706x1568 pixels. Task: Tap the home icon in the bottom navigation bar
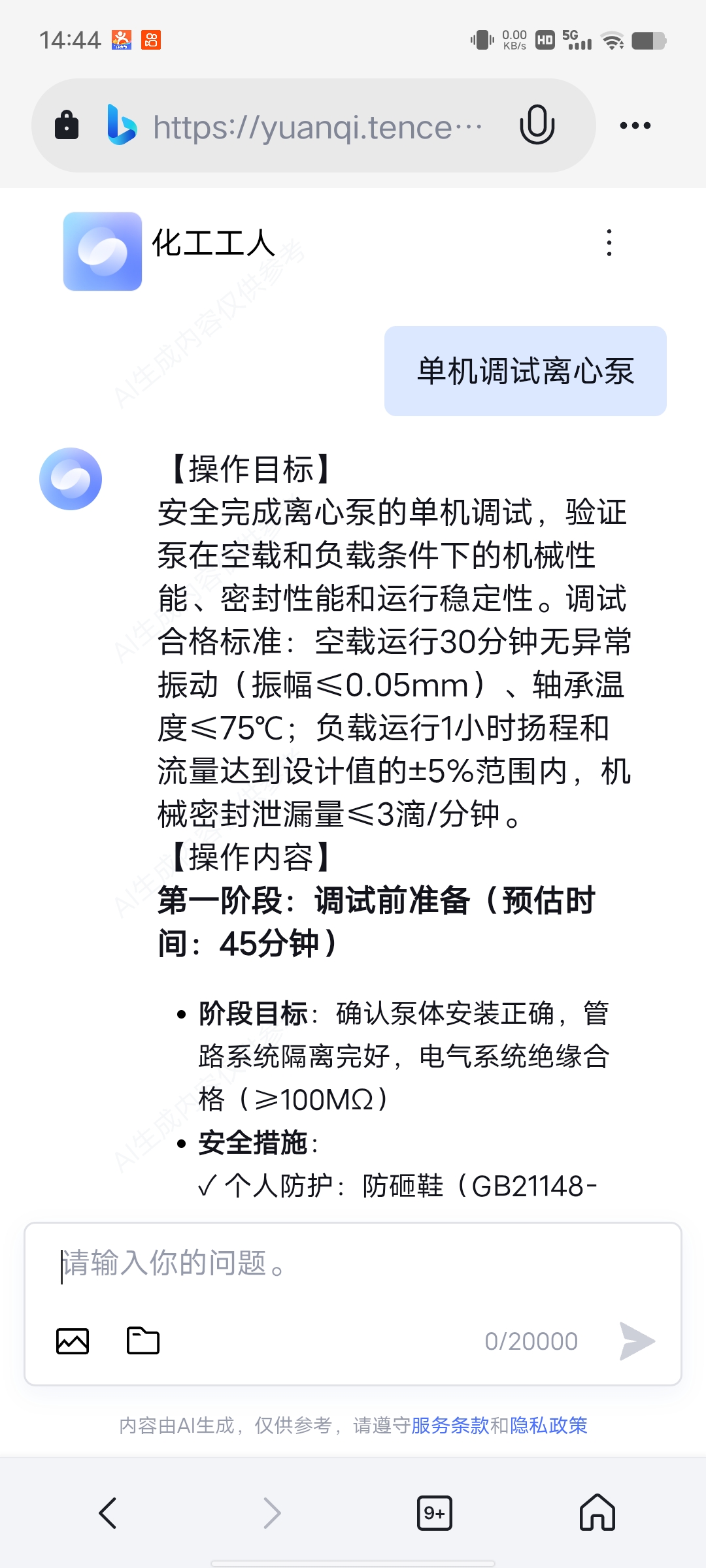tap(597, 1513)
